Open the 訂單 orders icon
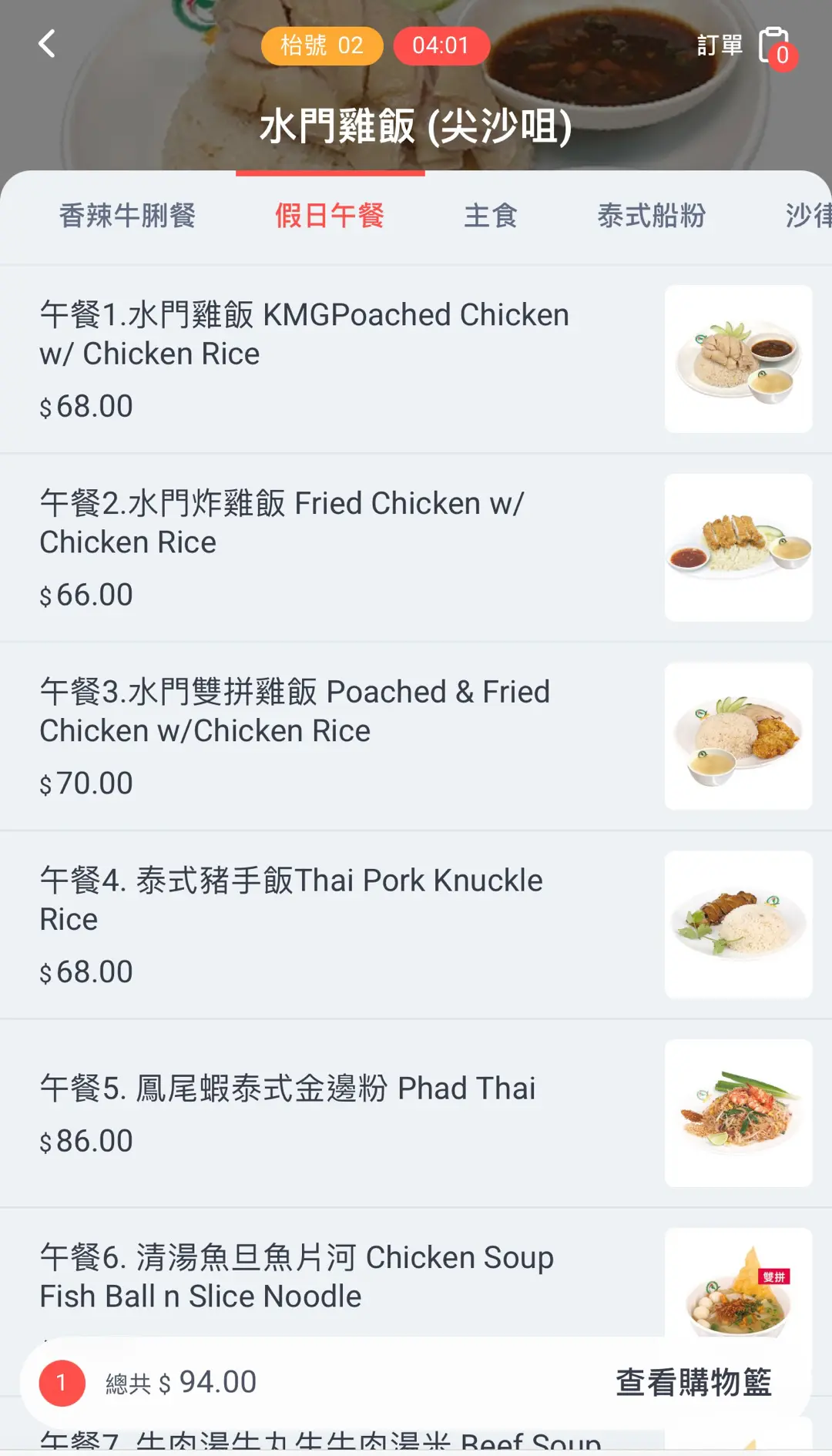The height and width of the screenshot is (1456, 832). 773,45
